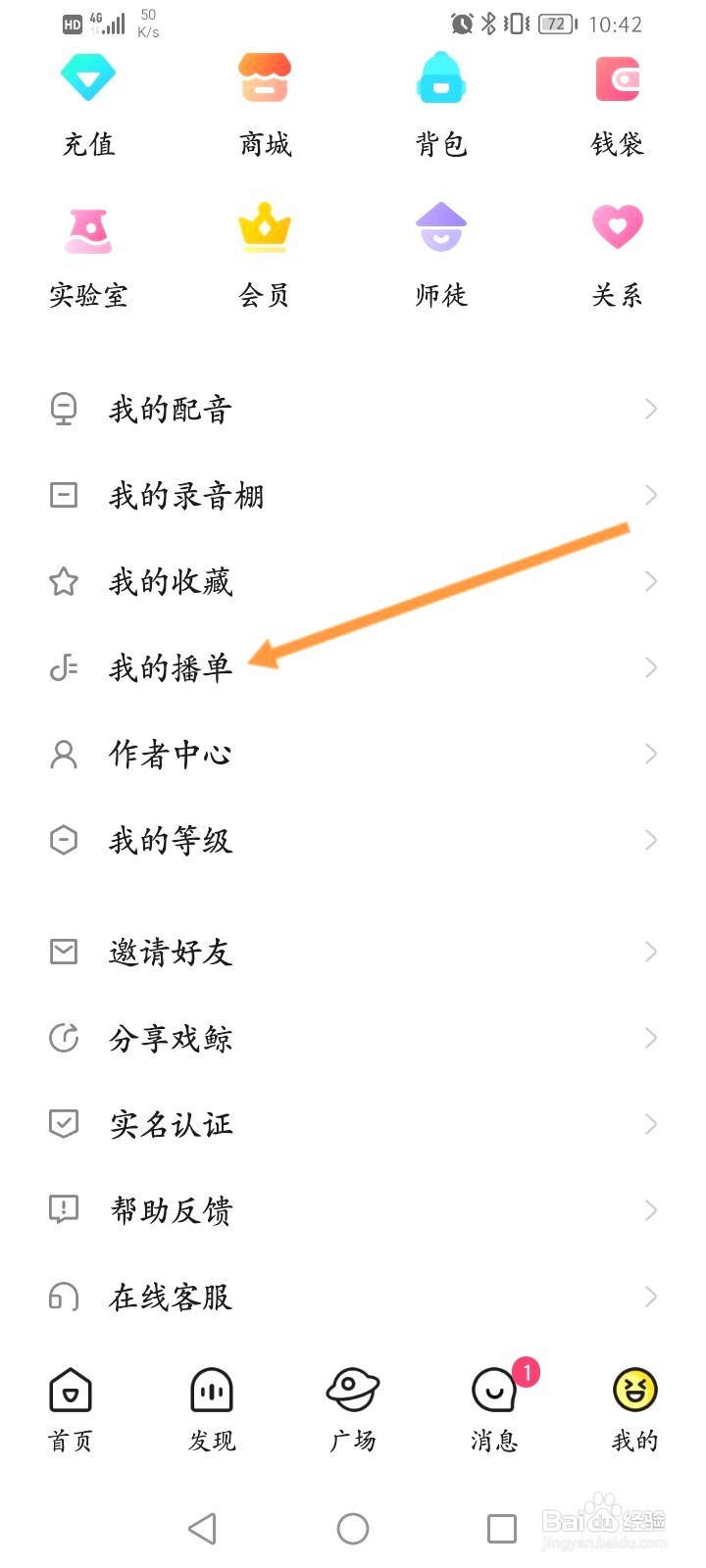
Task: Open the 商城 mall icon
Action: [x=264, y=78]
